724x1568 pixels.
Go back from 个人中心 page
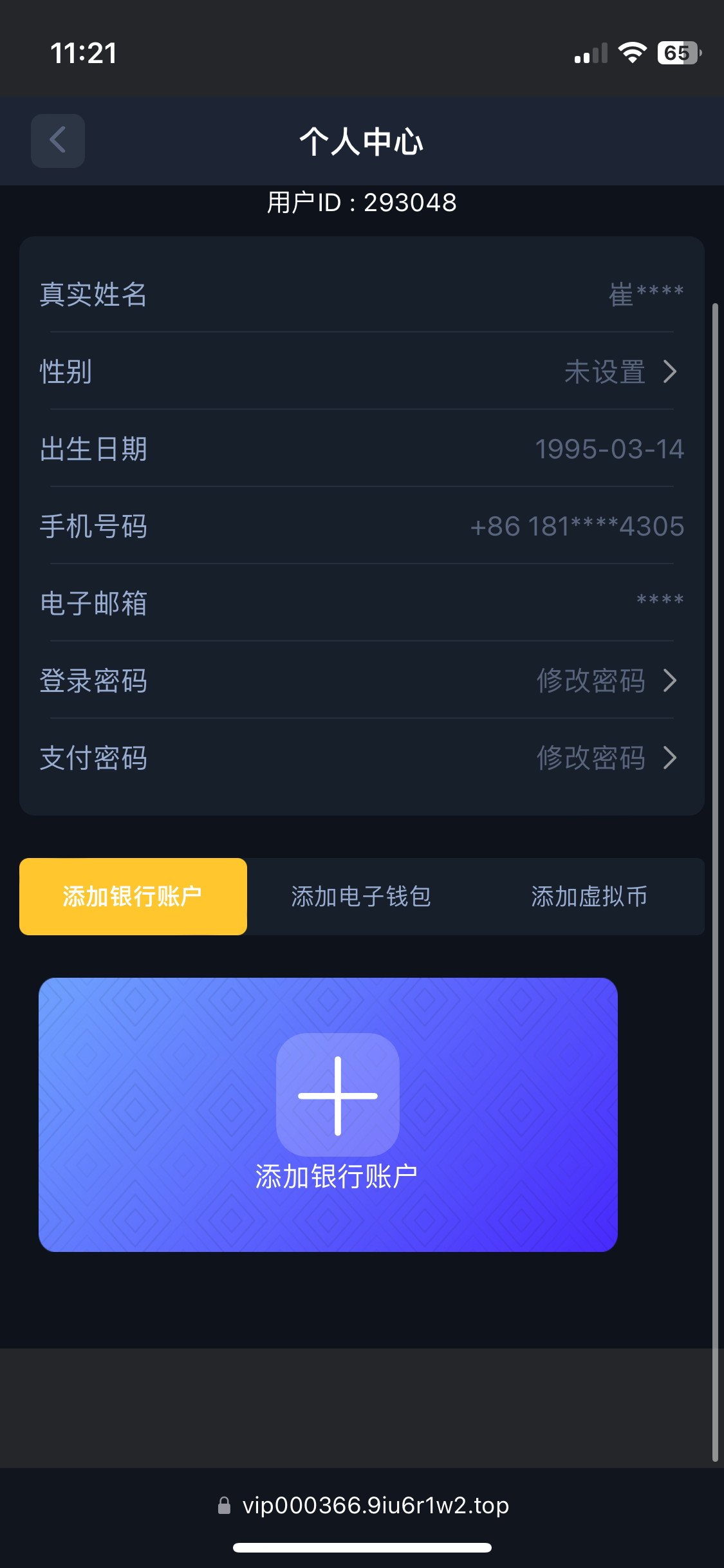[x=58, y=141]
